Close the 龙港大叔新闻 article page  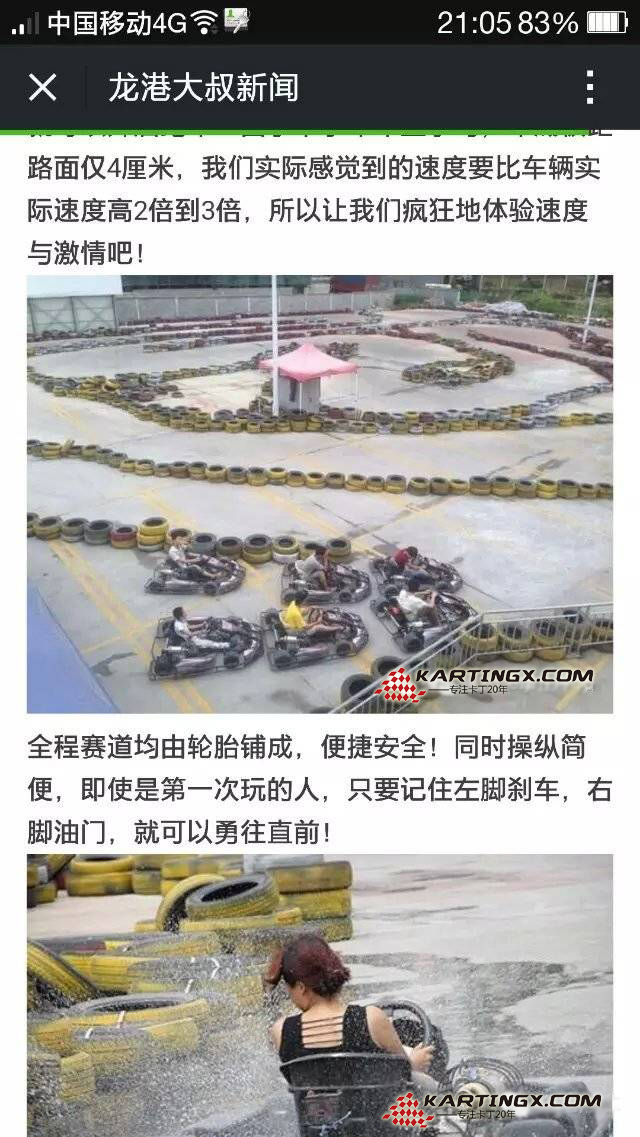(x=42, y=88)
